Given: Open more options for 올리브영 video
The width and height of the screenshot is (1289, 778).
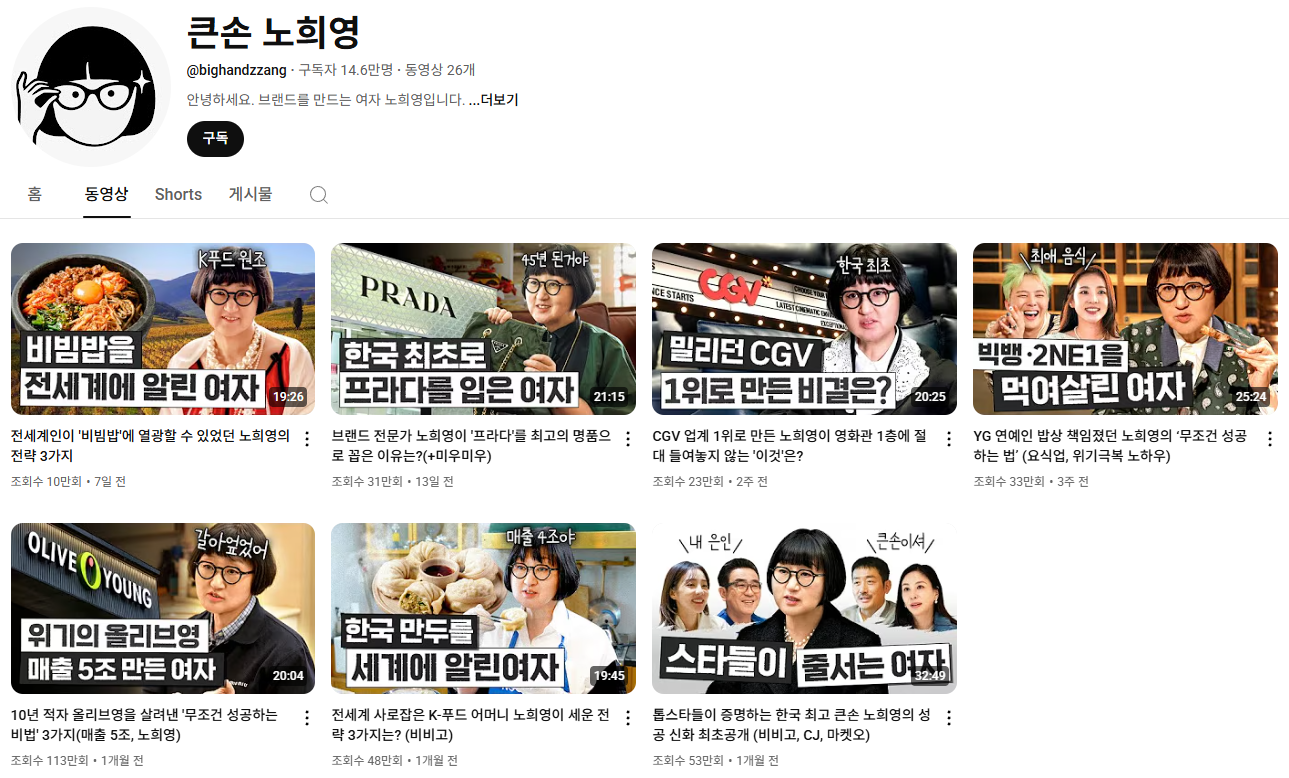Looking at the screenshot, I should 307,718.
